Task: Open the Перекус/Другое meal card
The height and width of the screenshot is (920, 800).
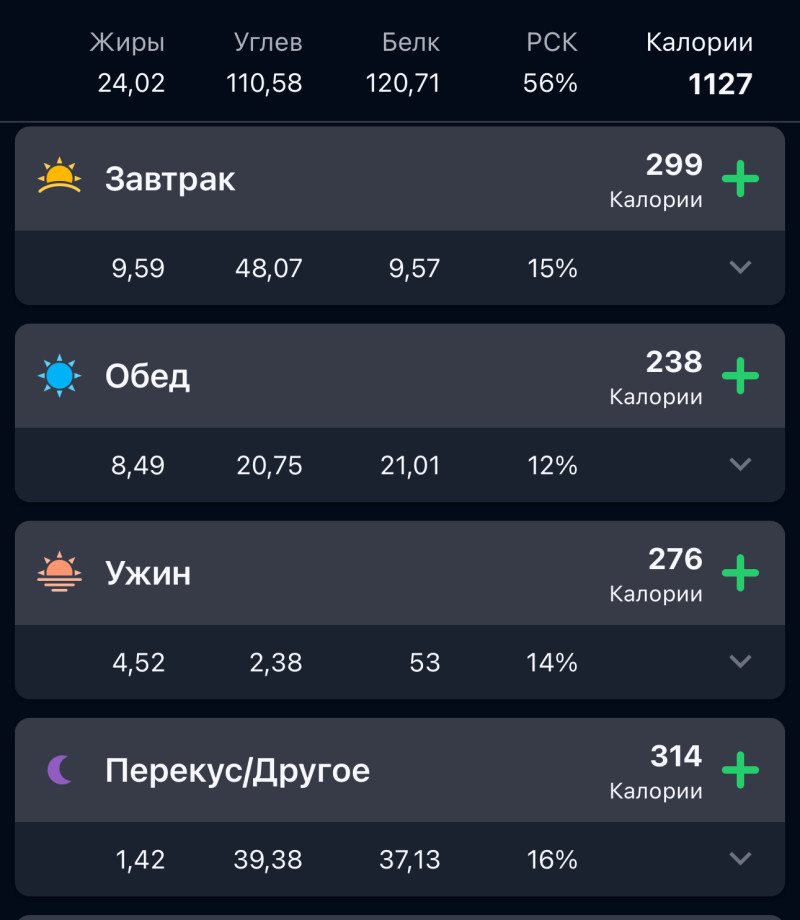Action: click(237, 771)
